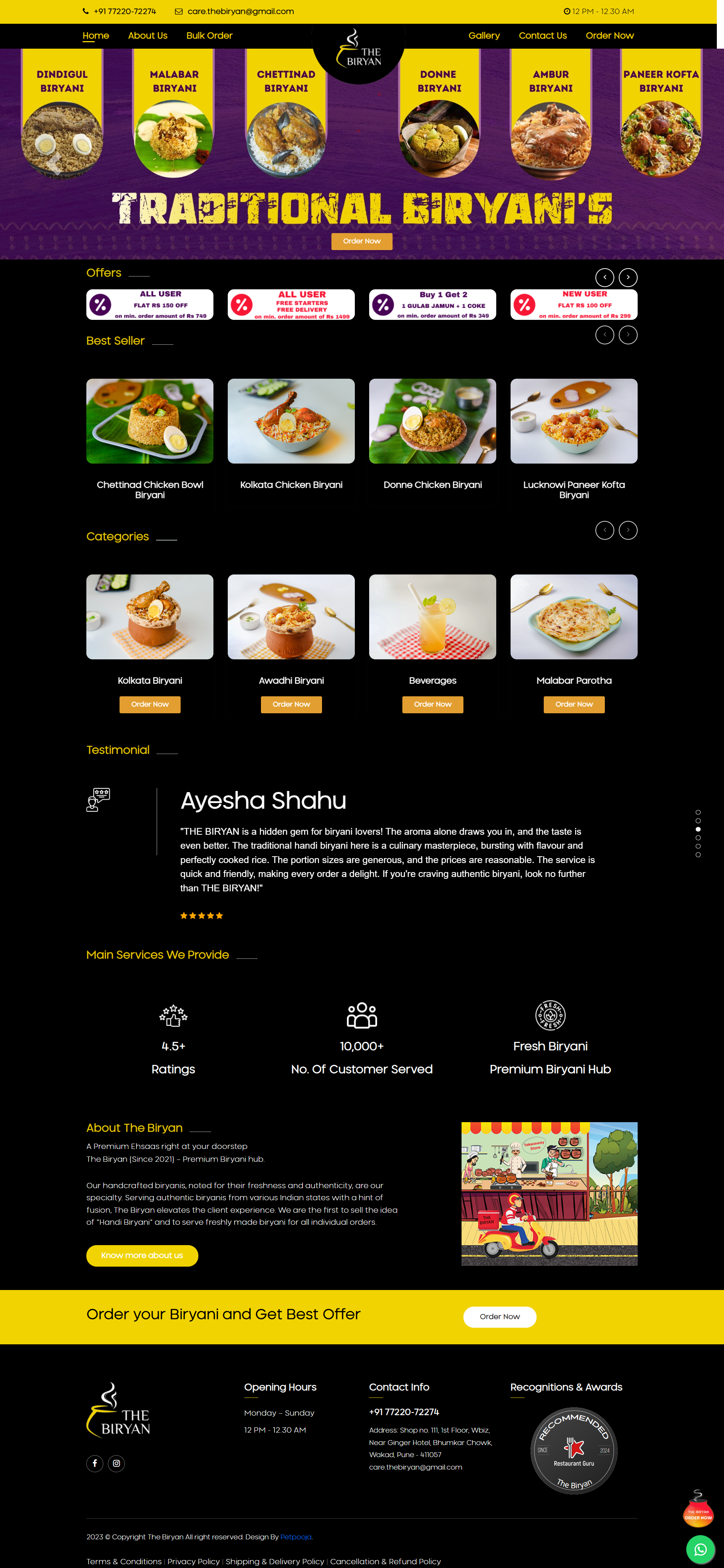Viewport: 724px width, 1568px height.
Task: Open the Gallery link in the header
Action: tap(484, 35)
